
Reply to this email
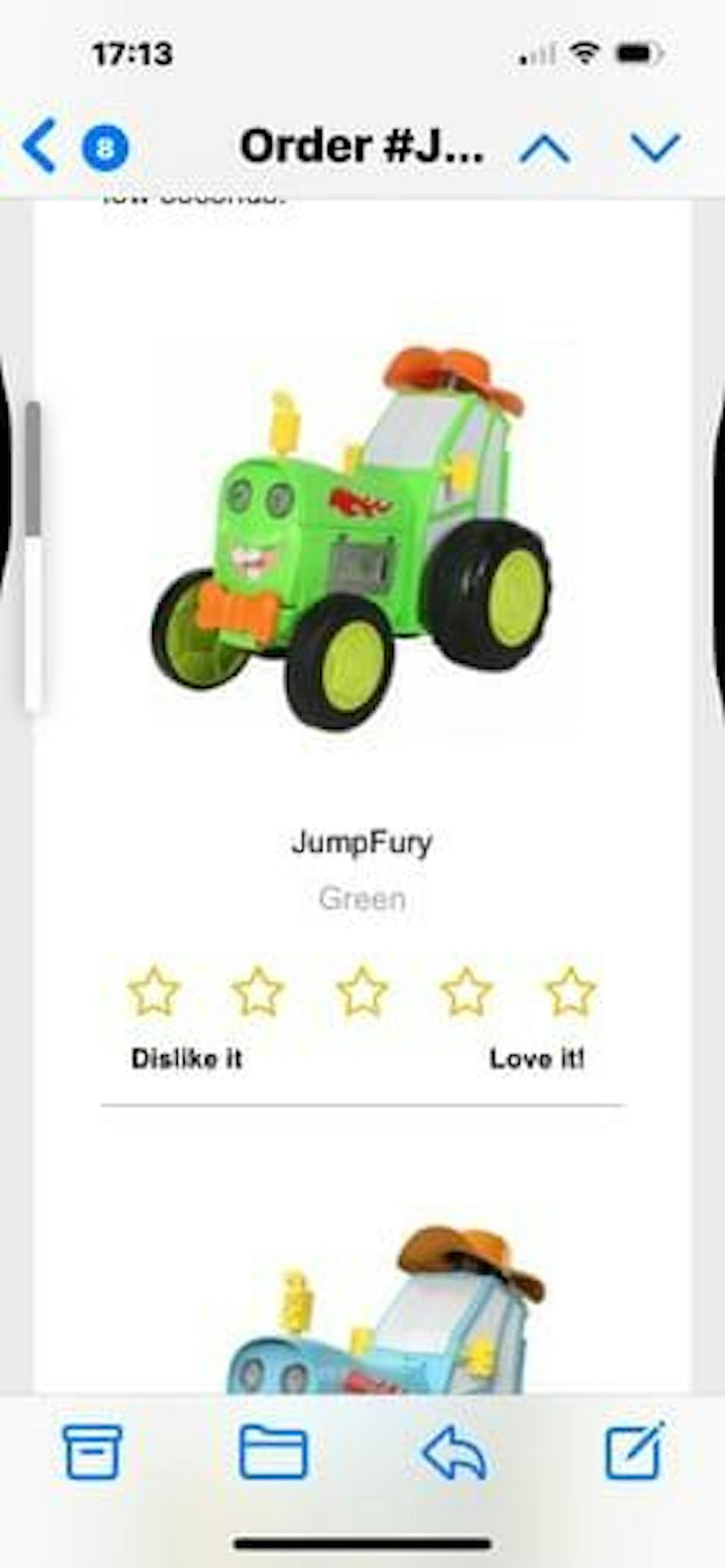(x=454, y=1453)
